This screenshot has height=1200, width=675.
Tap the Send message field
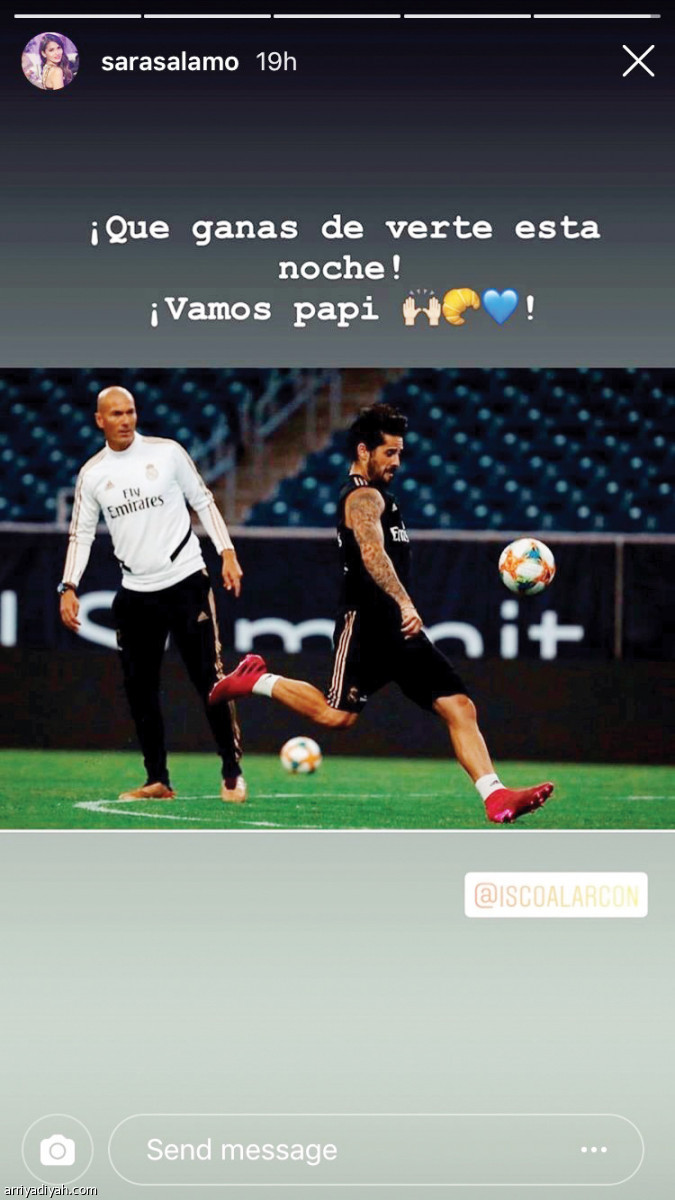point(340,1150)
